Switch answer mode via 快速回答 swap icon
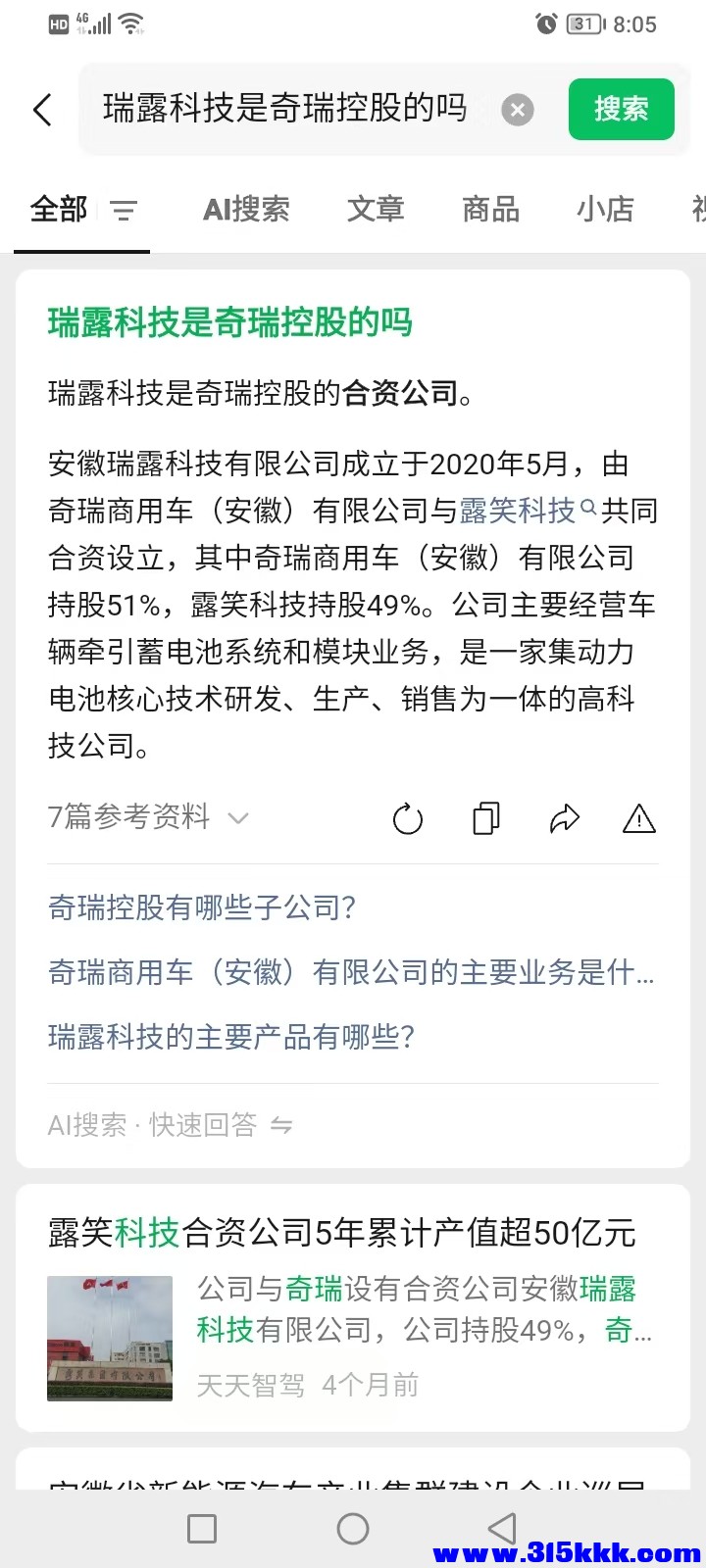This screenshot has height=1568, width=706. [281, 1125]
